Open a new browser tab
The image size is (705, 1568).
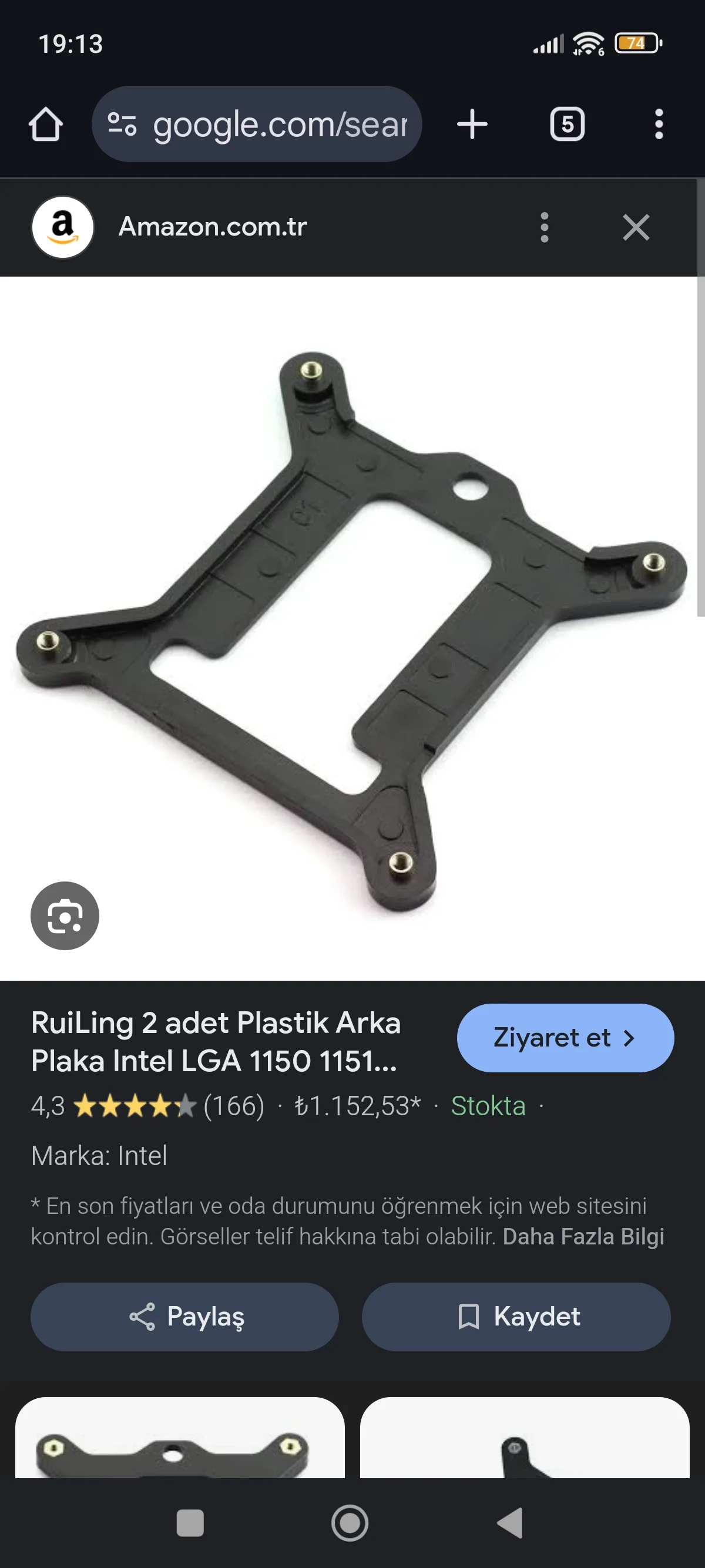coord(472,125)
